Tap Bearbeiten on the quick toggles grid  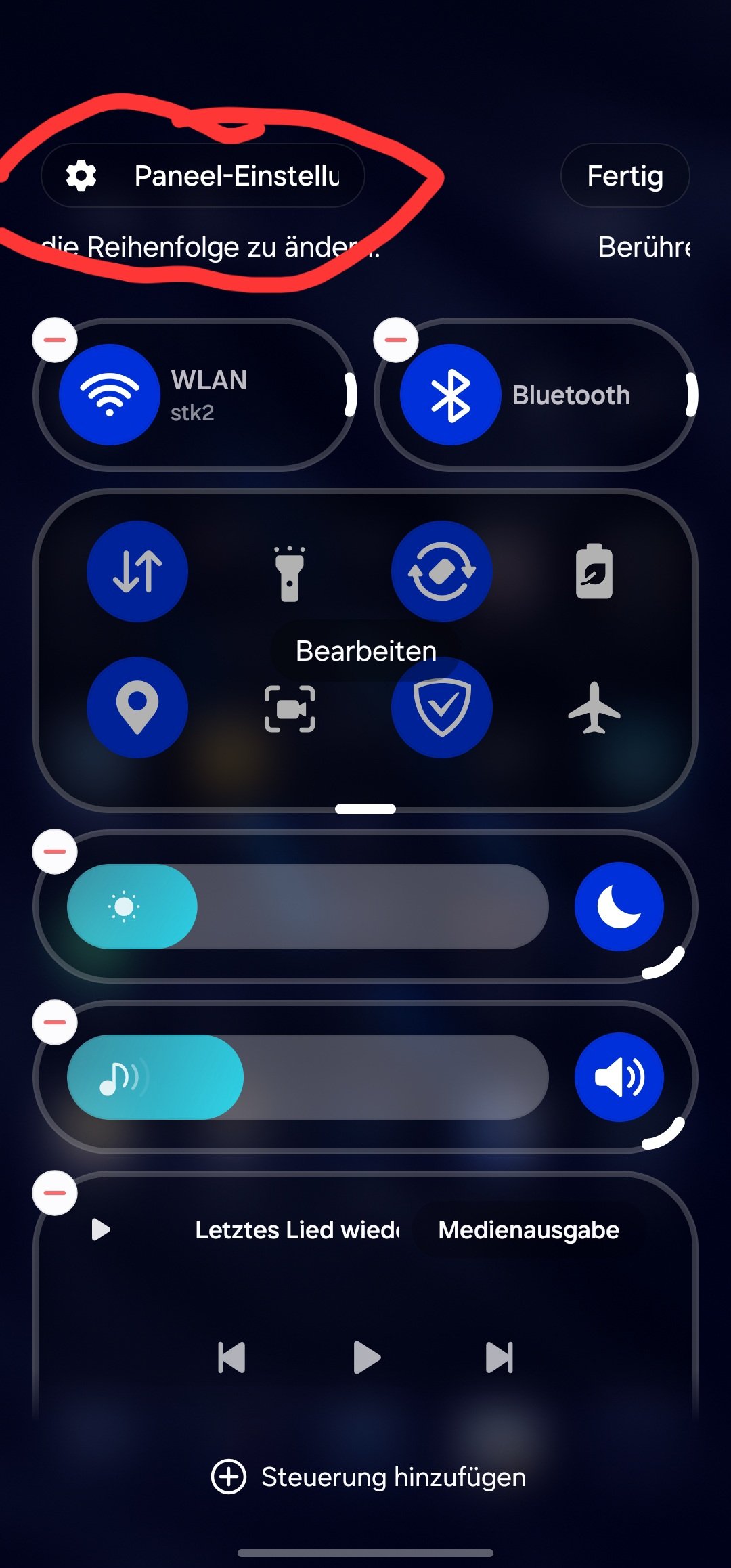pos(365,651)
